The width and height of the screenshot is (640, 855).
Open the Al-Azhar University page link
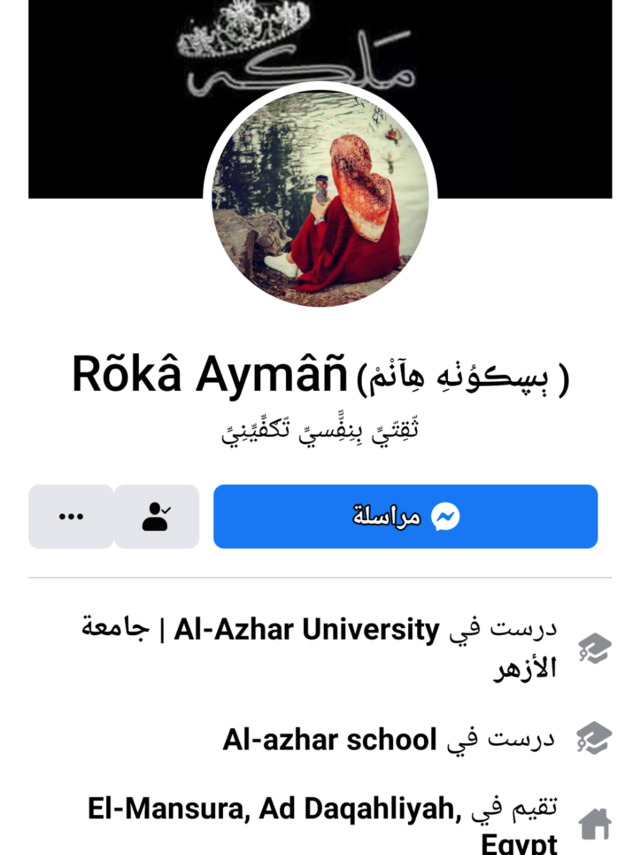306,630
